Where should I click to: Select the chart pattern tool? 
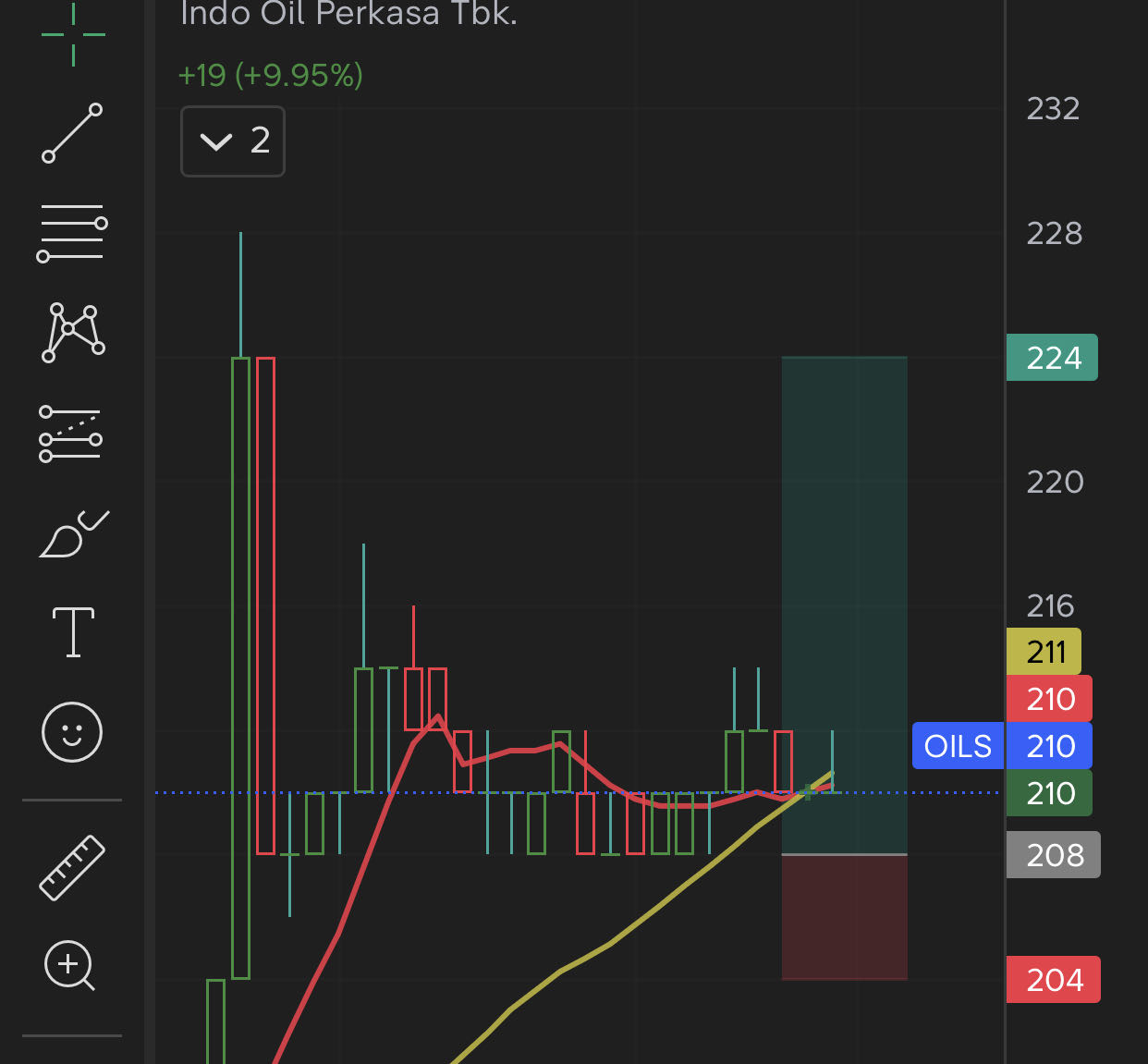click(x=72, y=332)
